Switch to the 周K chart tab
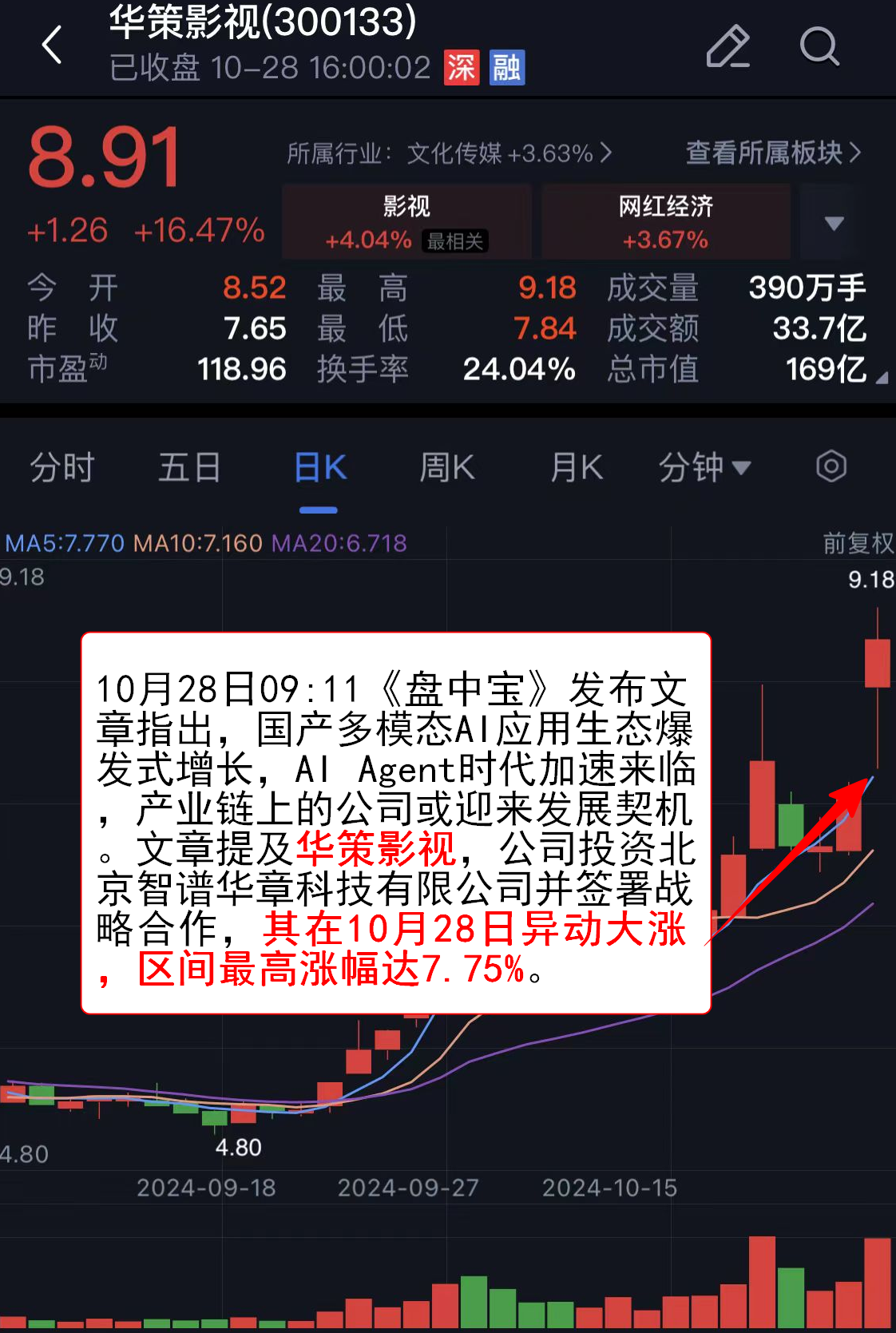 447,467
